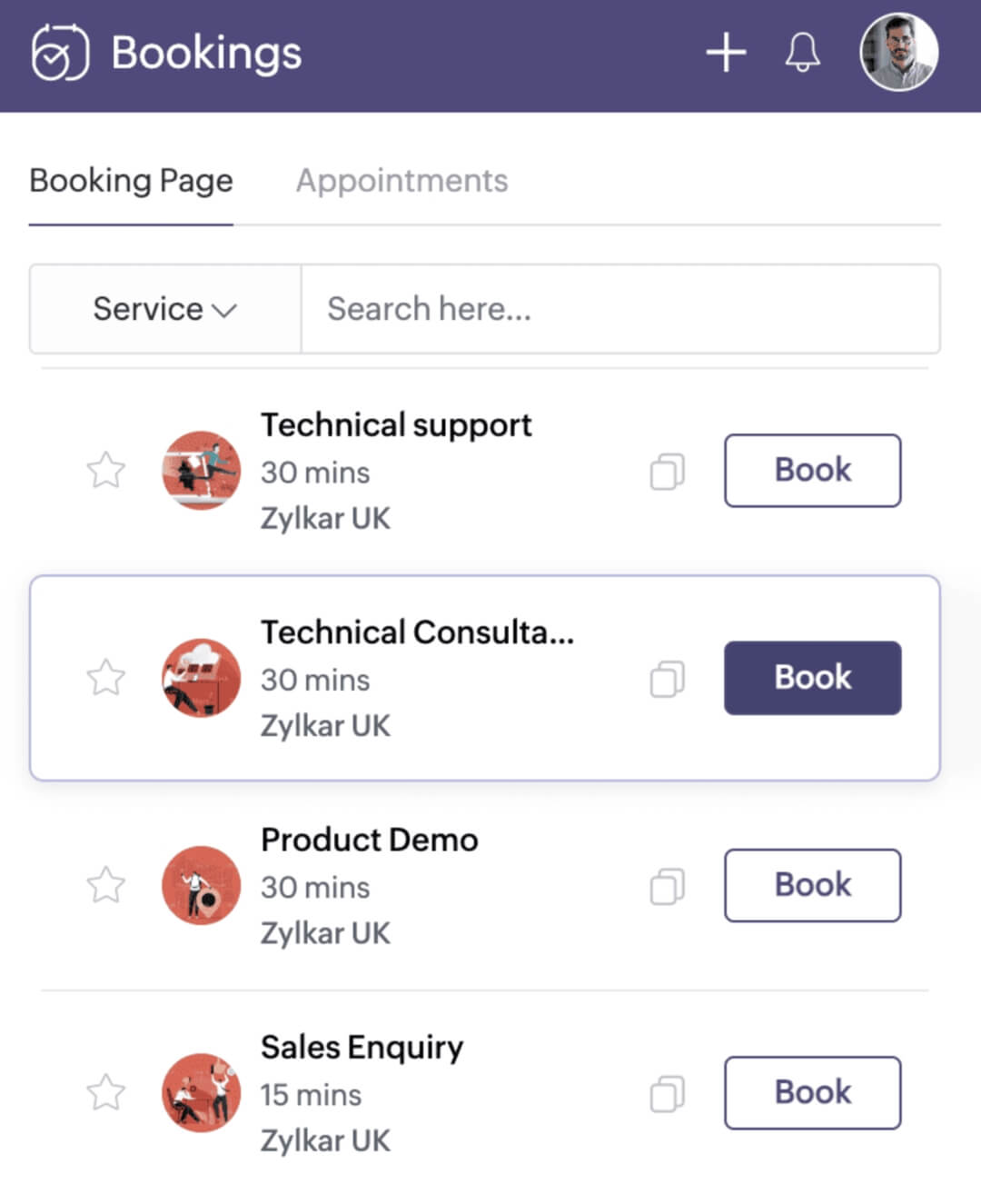Favorite the Technical Consultation service
981x1204 pixels.
pos(105,678)
